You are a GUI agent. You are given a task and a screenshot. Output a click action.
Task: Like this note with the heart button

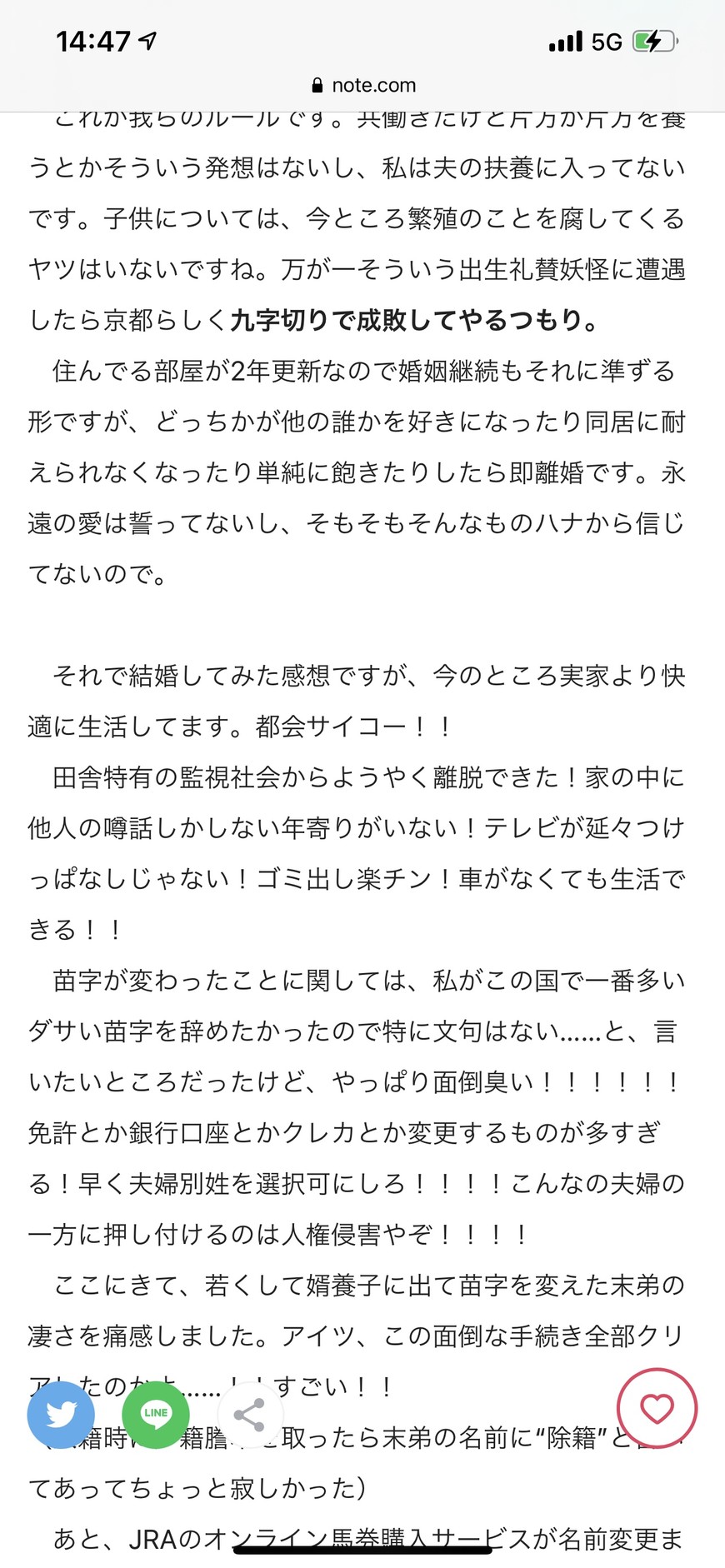(x=657, y=1408)
